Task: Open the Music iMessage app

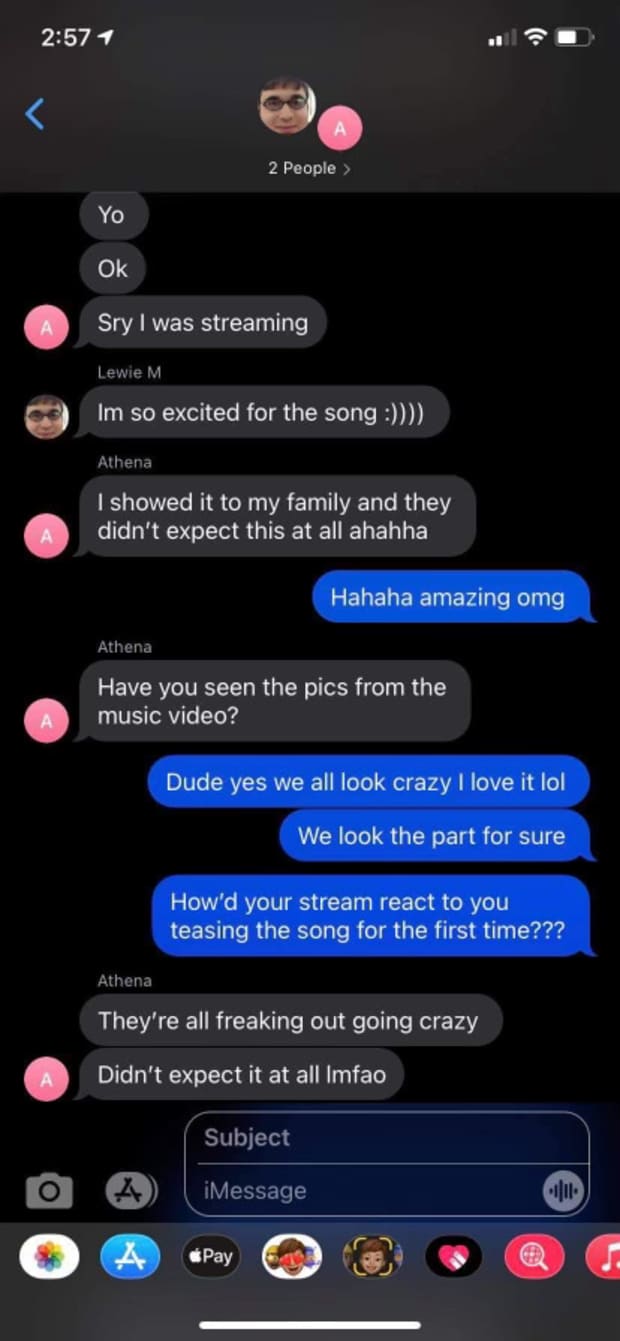Action: [606, 1257]
